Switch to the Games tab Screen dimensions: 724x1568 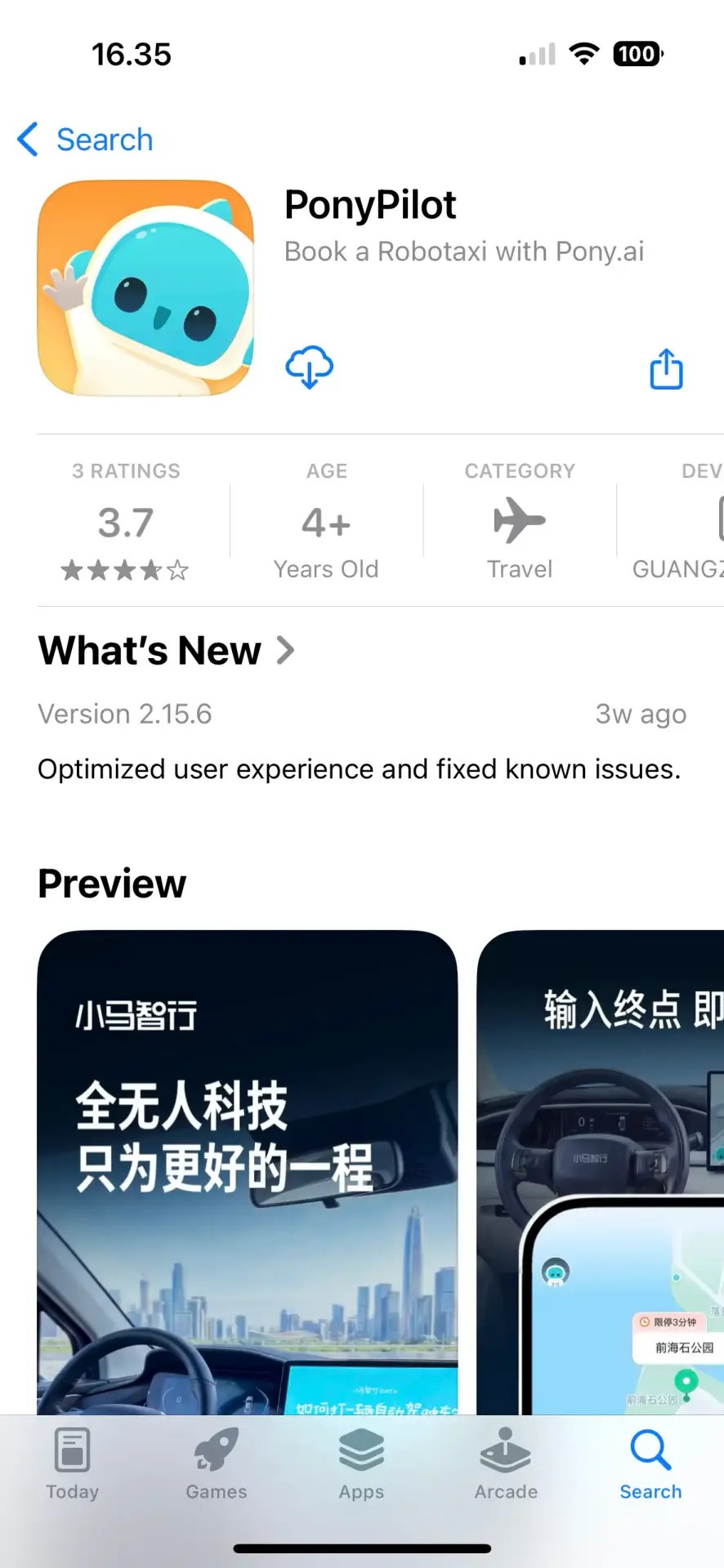click(x=217, y=1464)
